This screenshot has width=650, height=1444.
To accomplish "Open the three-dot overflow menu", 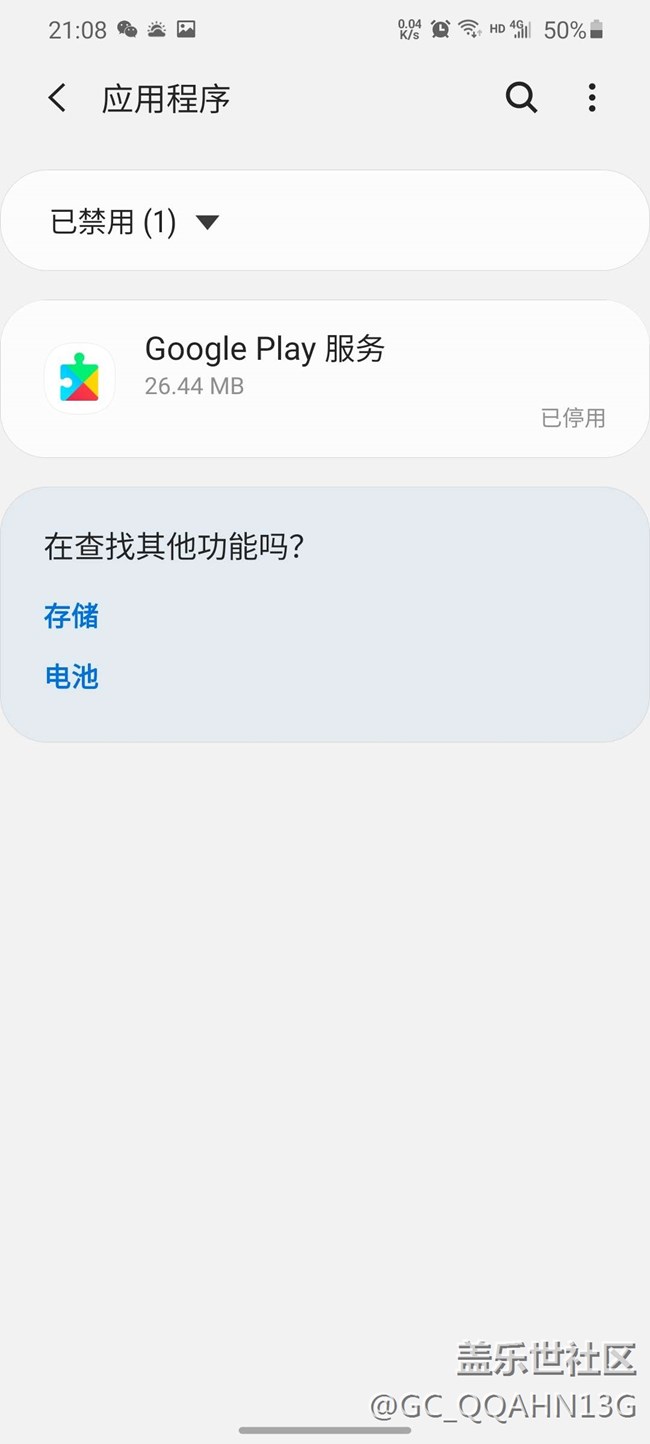I will (592, 98).
